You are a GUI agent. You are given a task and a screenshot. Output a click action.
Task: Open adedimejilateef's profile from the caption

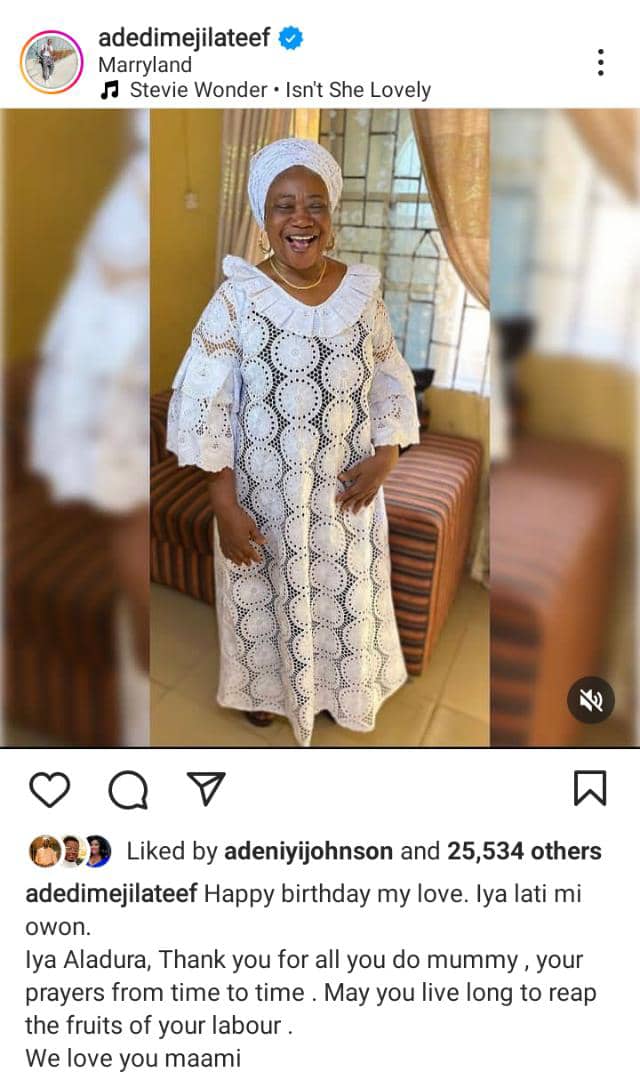[111, 893]
